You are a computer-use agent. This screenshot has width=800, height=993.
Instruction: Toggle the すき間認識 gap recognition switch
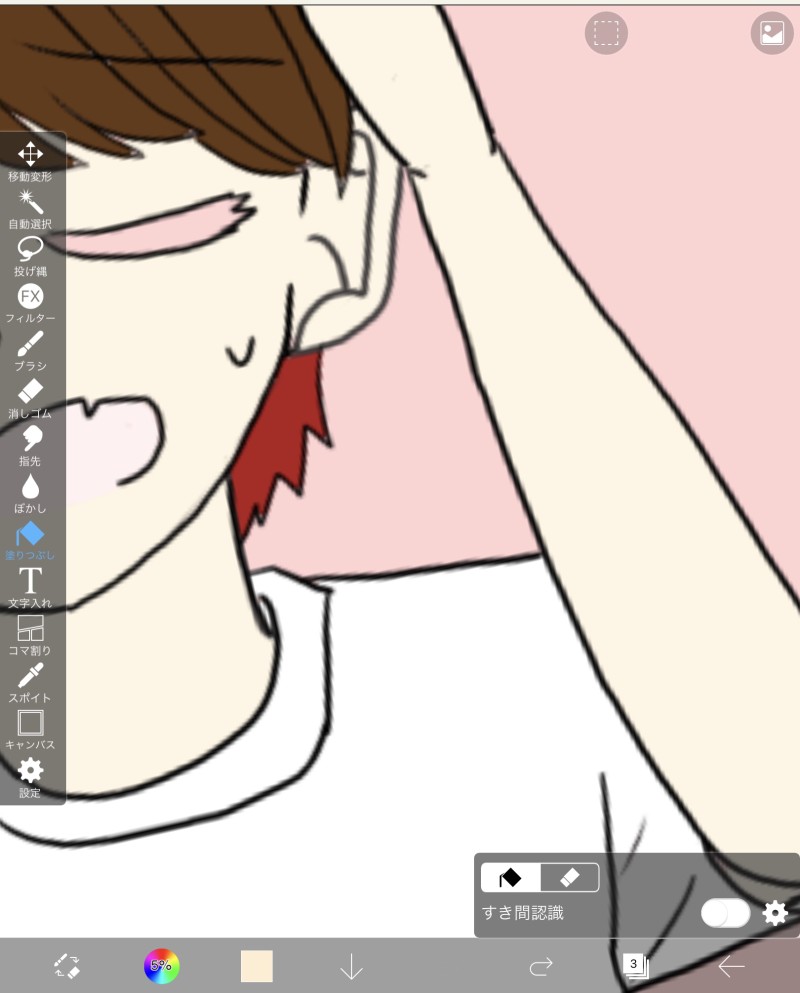[x=725, y=912]
